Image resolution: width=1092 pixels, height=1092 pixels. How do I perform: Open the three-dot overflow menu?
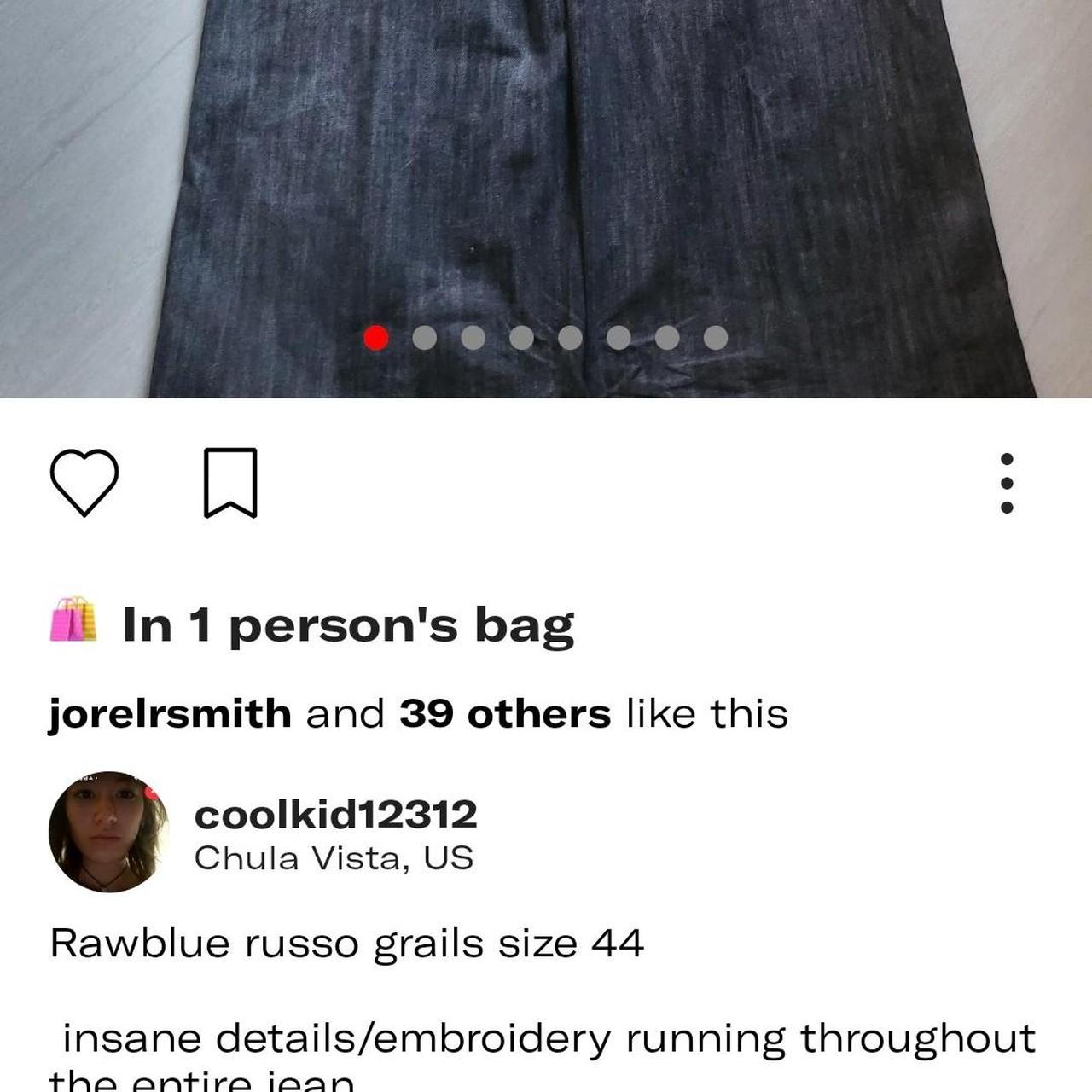[x=1007, y=483]
